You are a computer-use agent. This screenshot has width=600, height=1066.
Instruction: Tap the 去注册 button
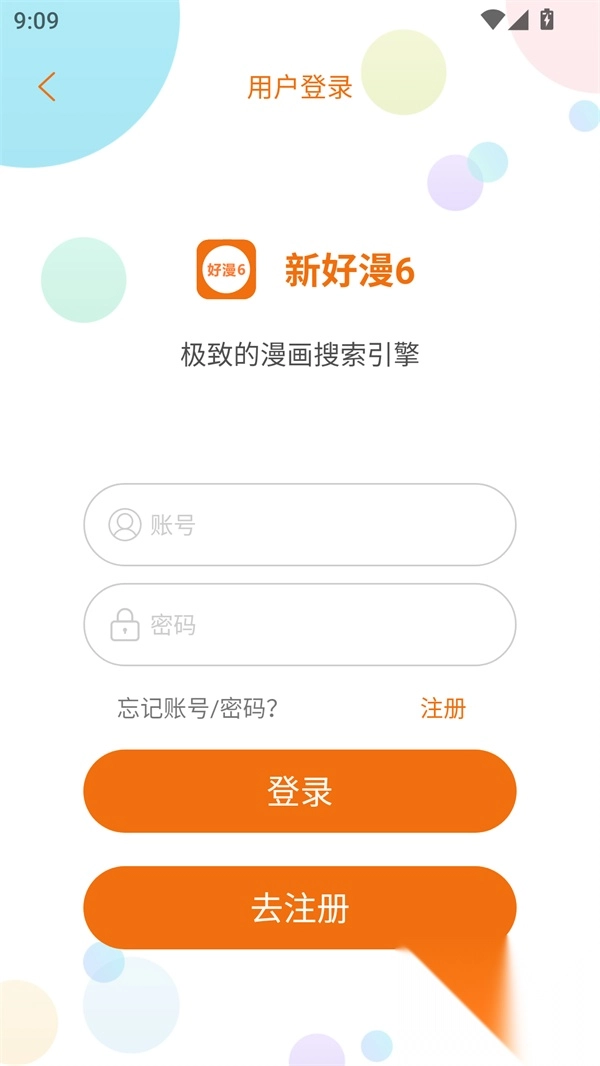(300, 908)
